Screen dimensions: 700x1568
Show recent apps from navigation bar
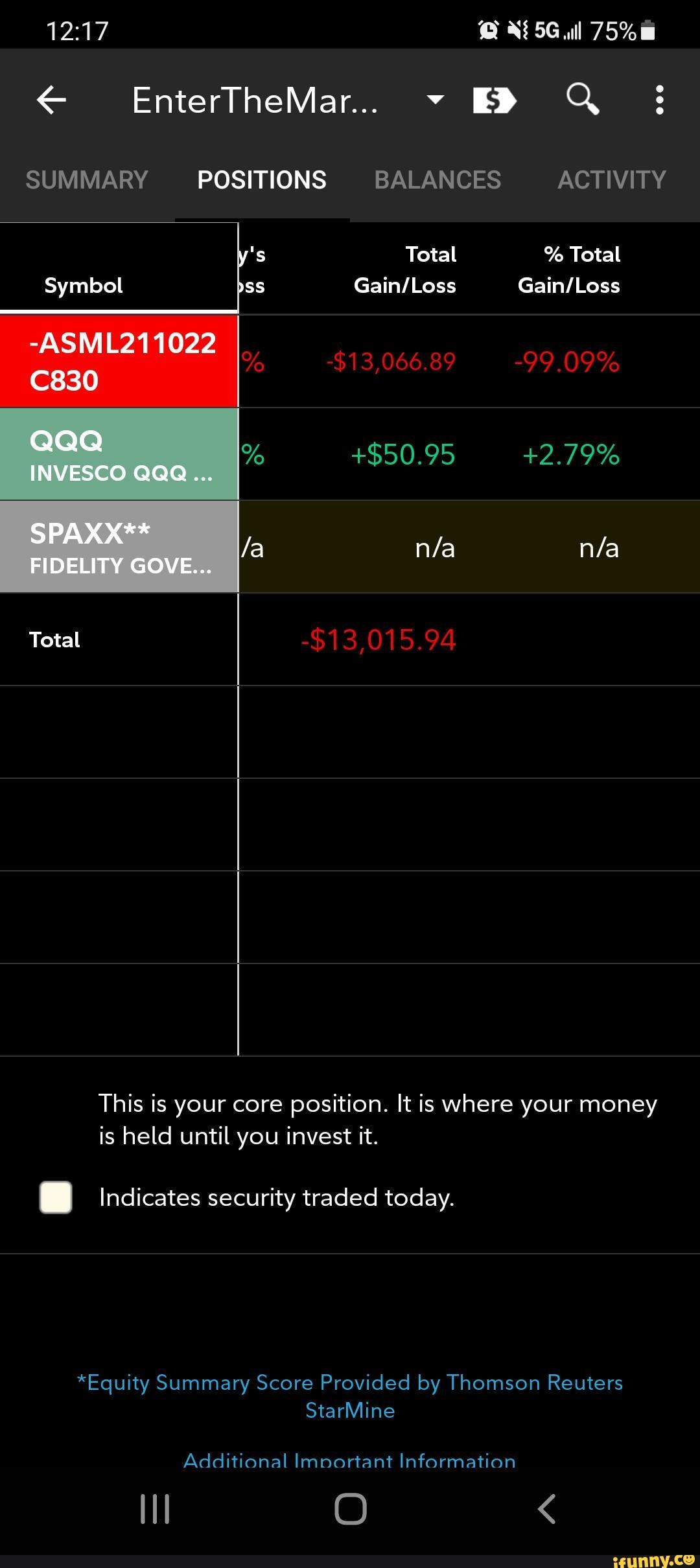click(155, 1509)
